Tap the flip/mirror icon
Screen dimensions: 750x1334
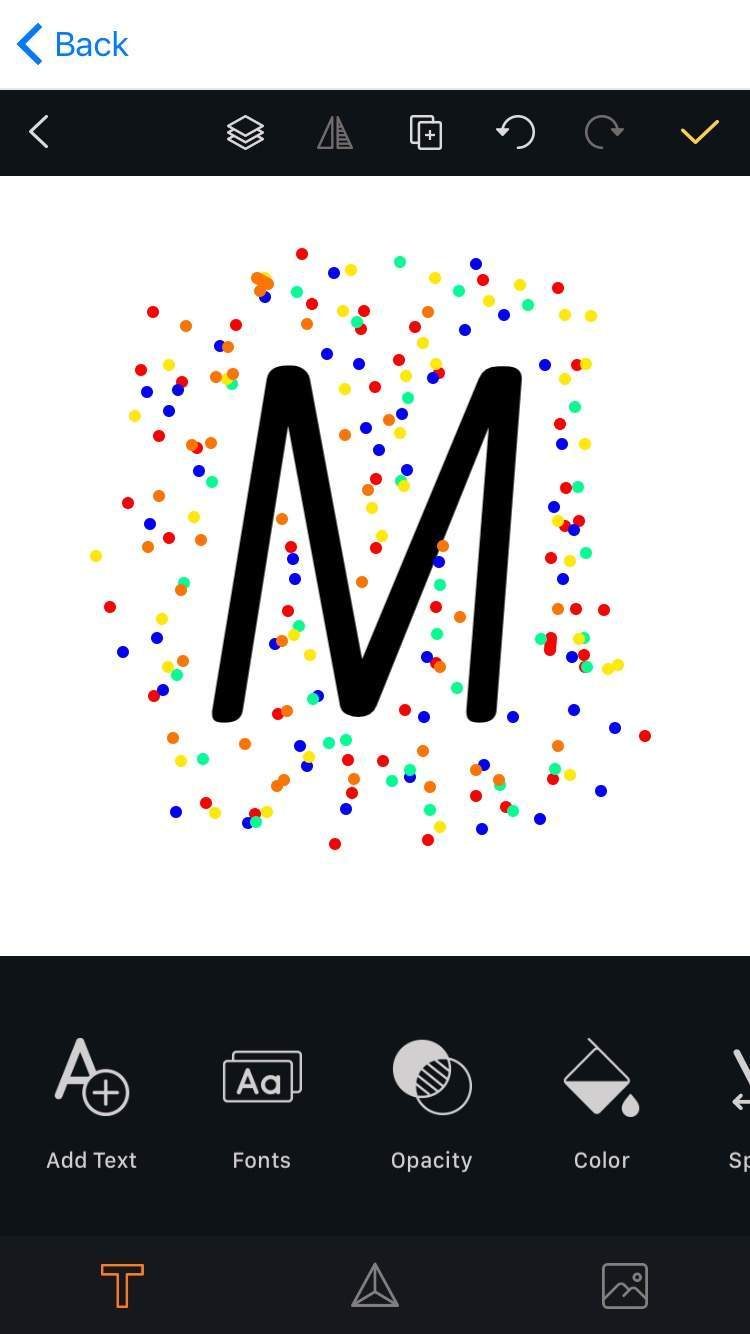[335, 132]
